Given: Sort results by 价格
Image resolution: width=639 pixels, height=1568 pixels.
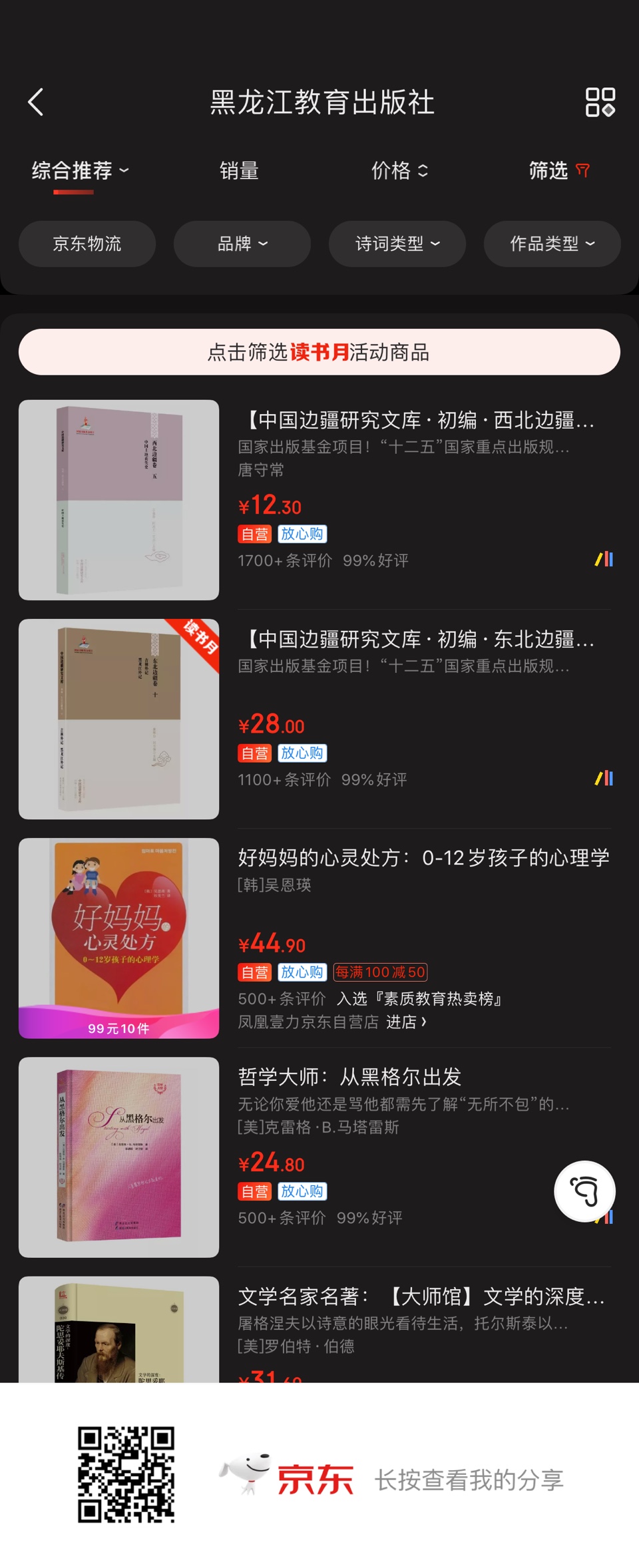Looking at the screenshot, I should tap(399, 171).
